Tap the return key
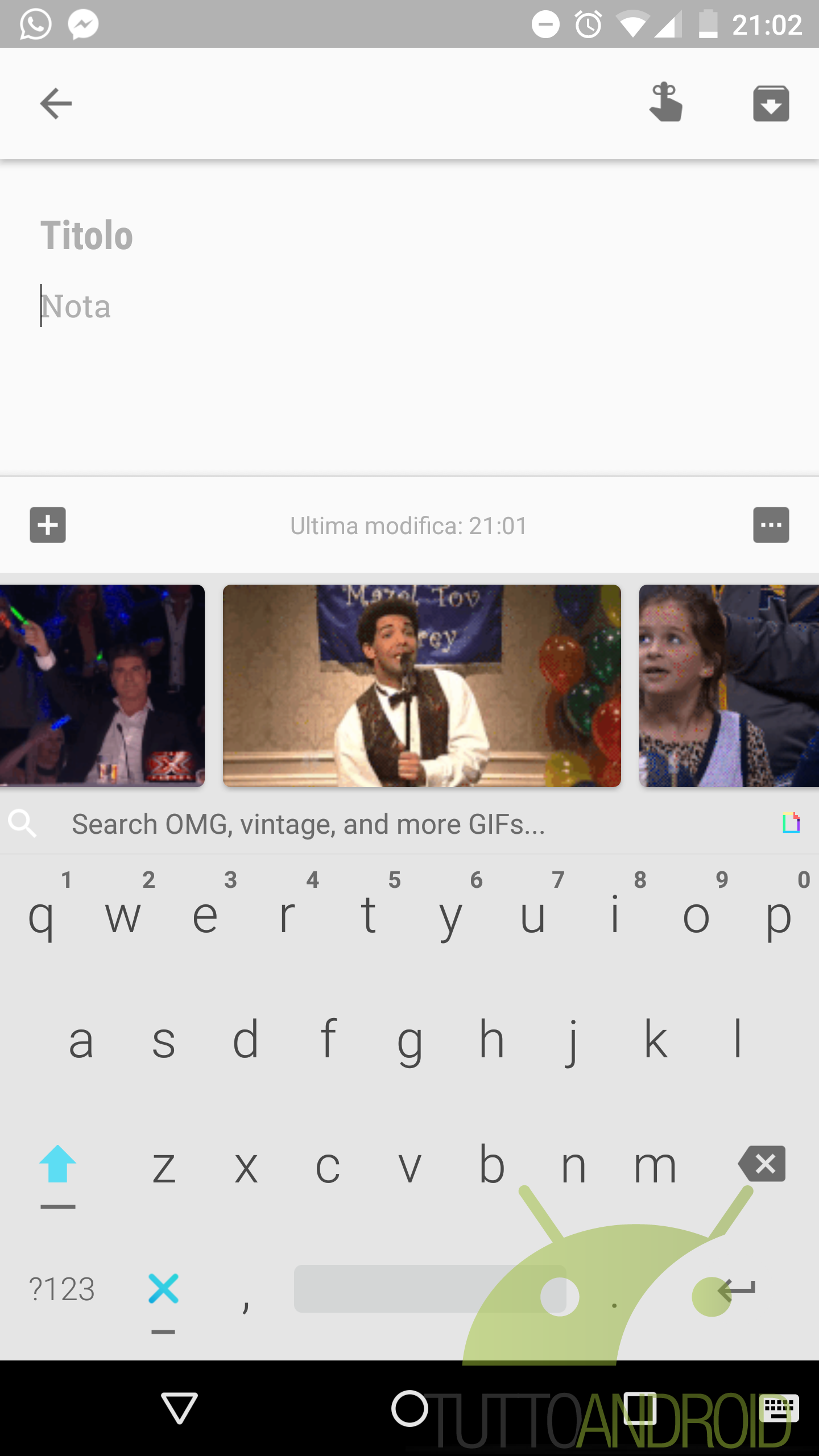 pyautogui.click(x=736, y=1289)
